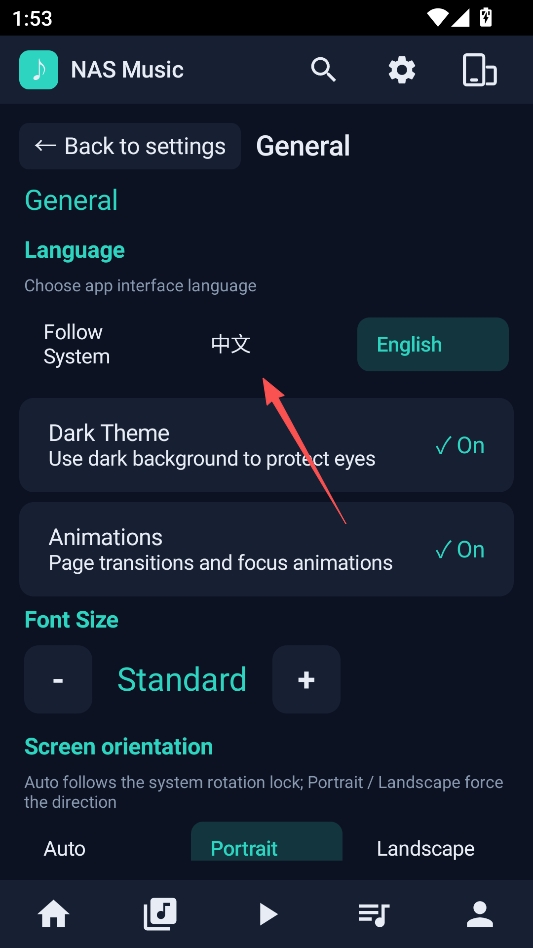533x948 pixels.
Task: Toggle Dark Theme off
Action: [x=266, y=445]
